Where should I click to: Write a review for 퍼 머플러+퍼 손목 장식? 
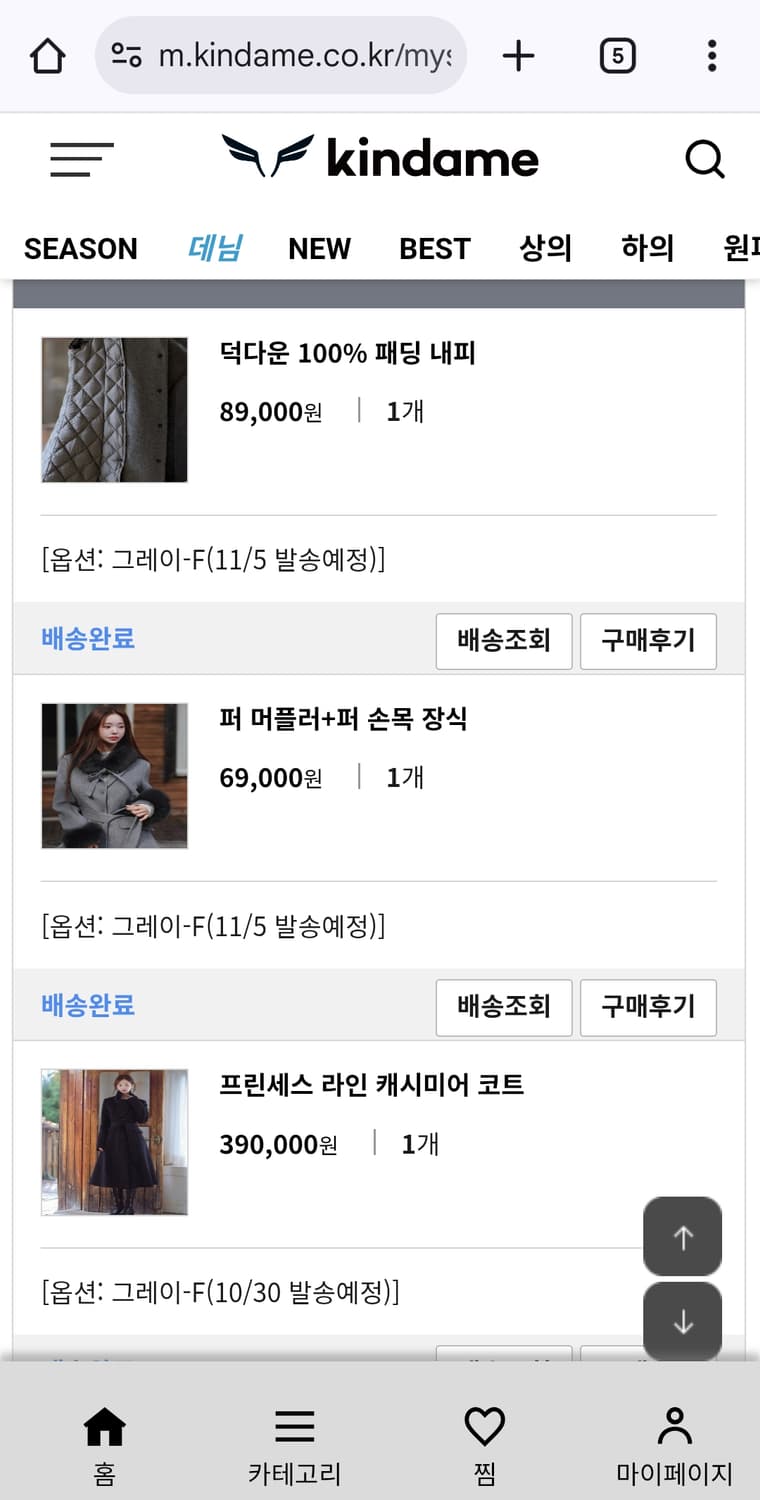648,1007
